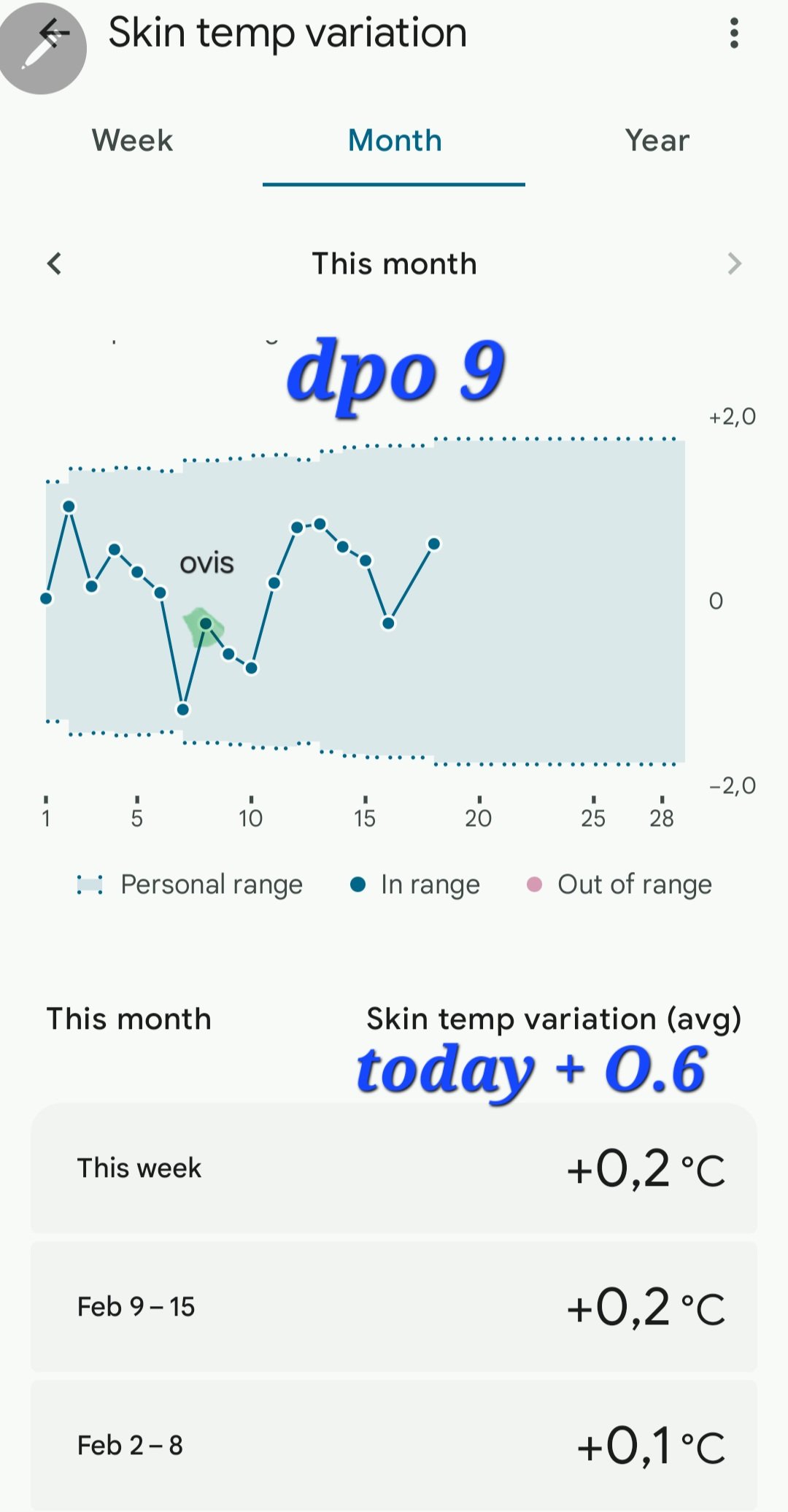788x1512 pixels.
Task: Tap the next month right chevron
Action: point(734,263)
